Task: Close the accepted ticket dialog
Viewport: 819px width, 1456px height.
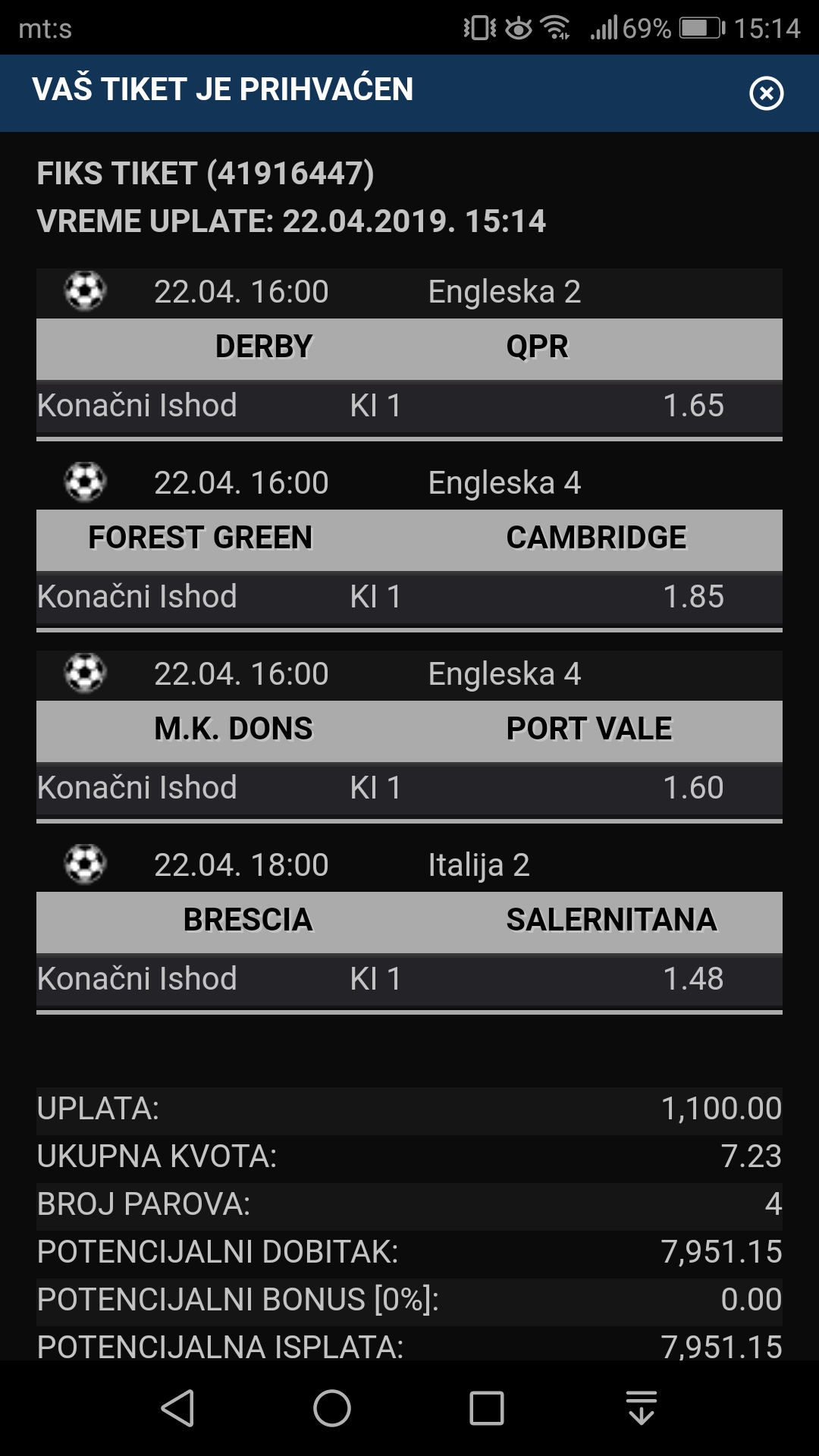Action: (x=766, y=93)
